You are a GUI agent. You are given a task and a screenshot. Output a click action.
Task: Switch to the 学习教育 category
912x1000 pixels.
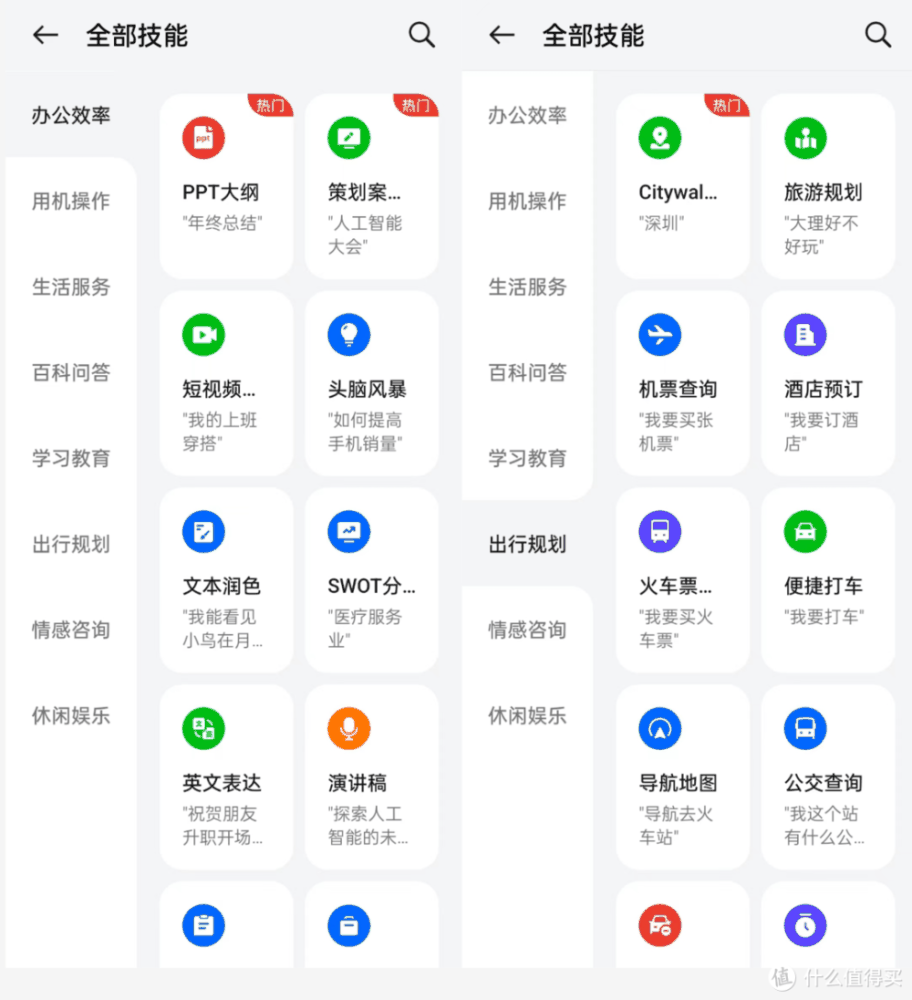point(71,458)
